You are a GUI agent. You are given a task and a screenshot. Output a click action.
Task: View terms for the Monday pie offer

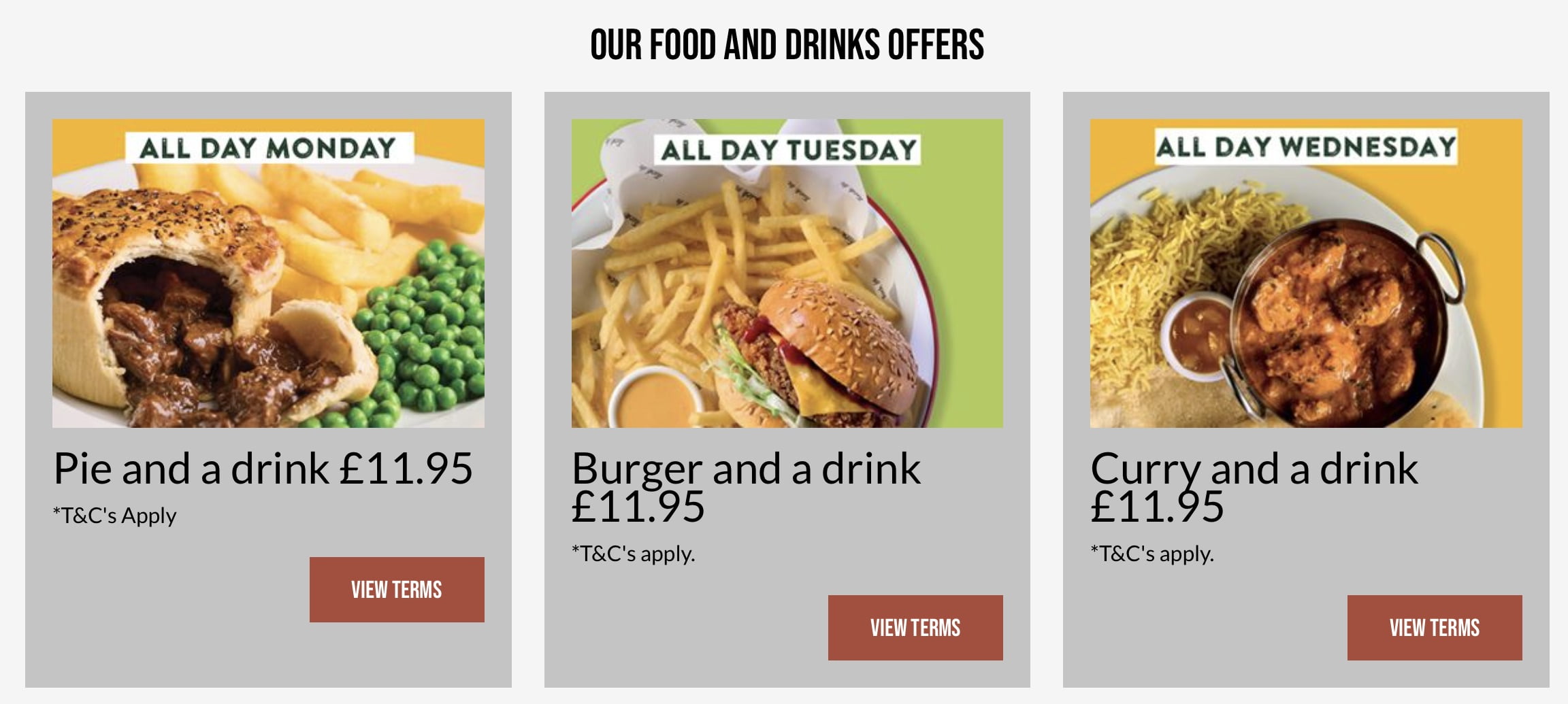pos(396,589)
